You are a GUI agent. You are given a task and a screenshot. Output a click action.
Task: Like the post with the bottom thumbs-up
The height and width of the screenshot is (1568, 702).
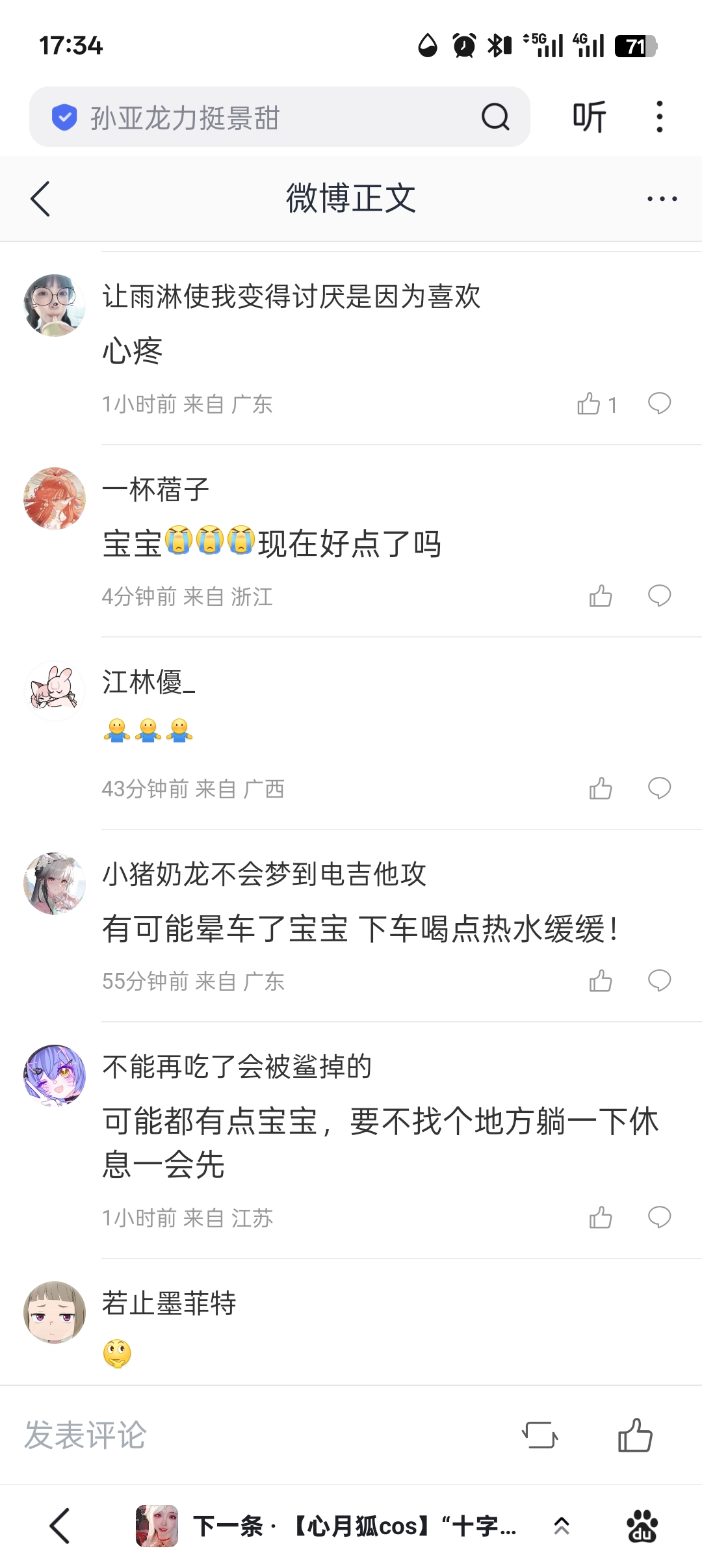[635, 1435]
